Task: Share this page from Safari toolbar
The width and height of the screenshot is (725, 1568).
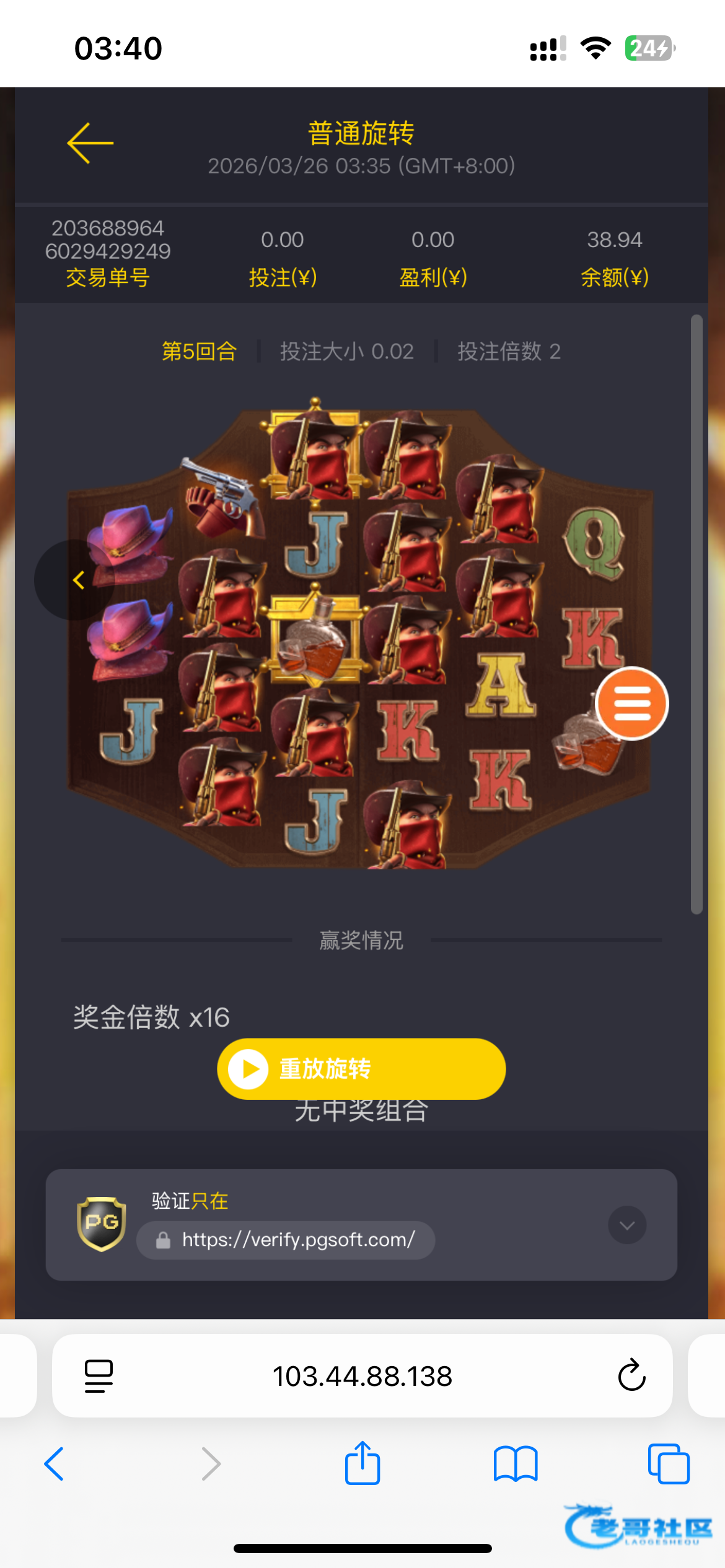Action: [362, 1463]
